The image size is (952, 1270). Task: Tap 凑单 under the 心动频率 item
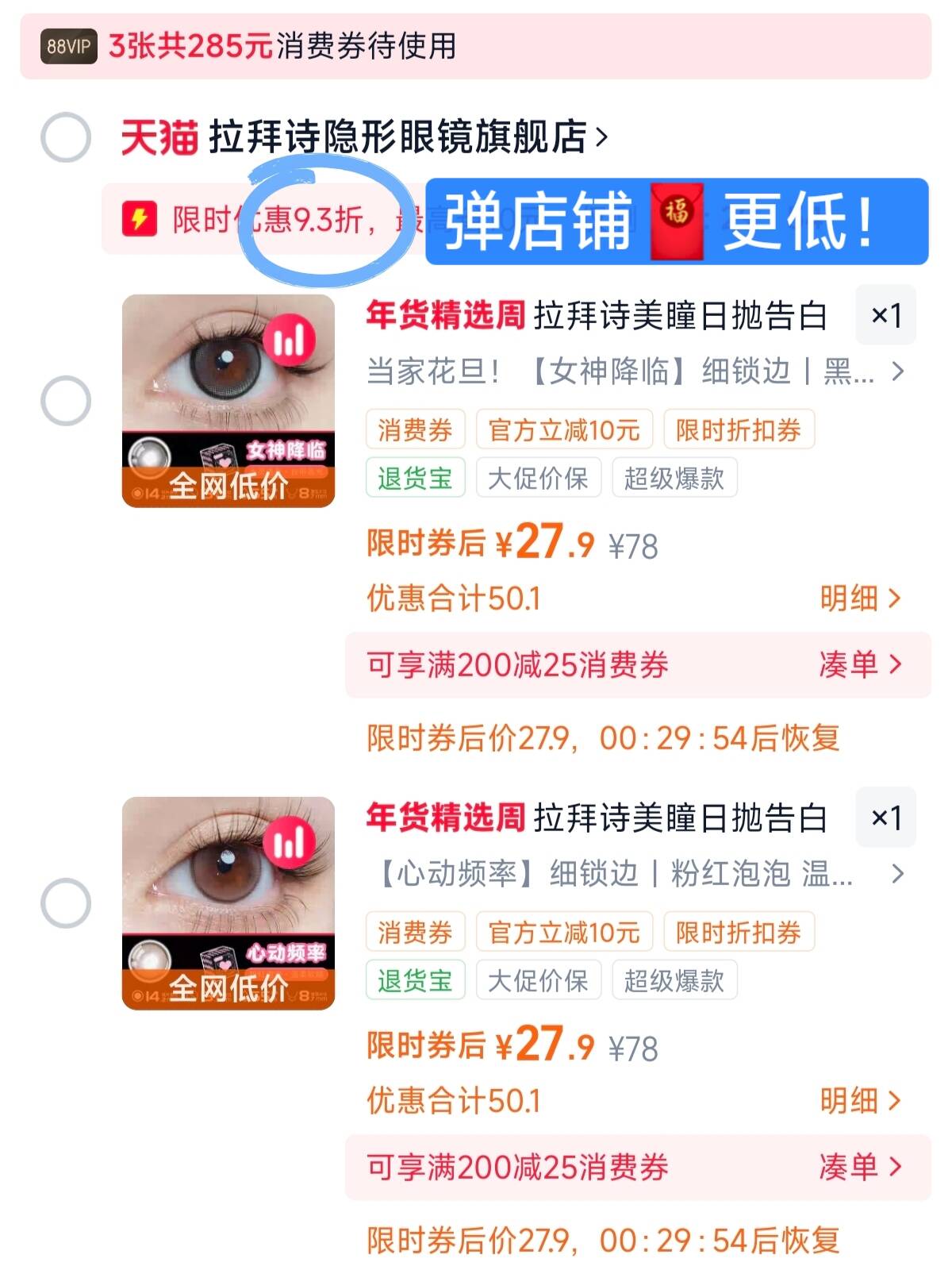[x=860, y=1168]
